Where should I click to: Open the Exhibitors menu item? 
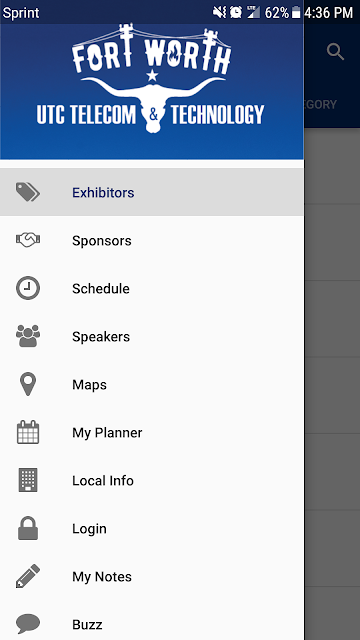click(151, 192)
